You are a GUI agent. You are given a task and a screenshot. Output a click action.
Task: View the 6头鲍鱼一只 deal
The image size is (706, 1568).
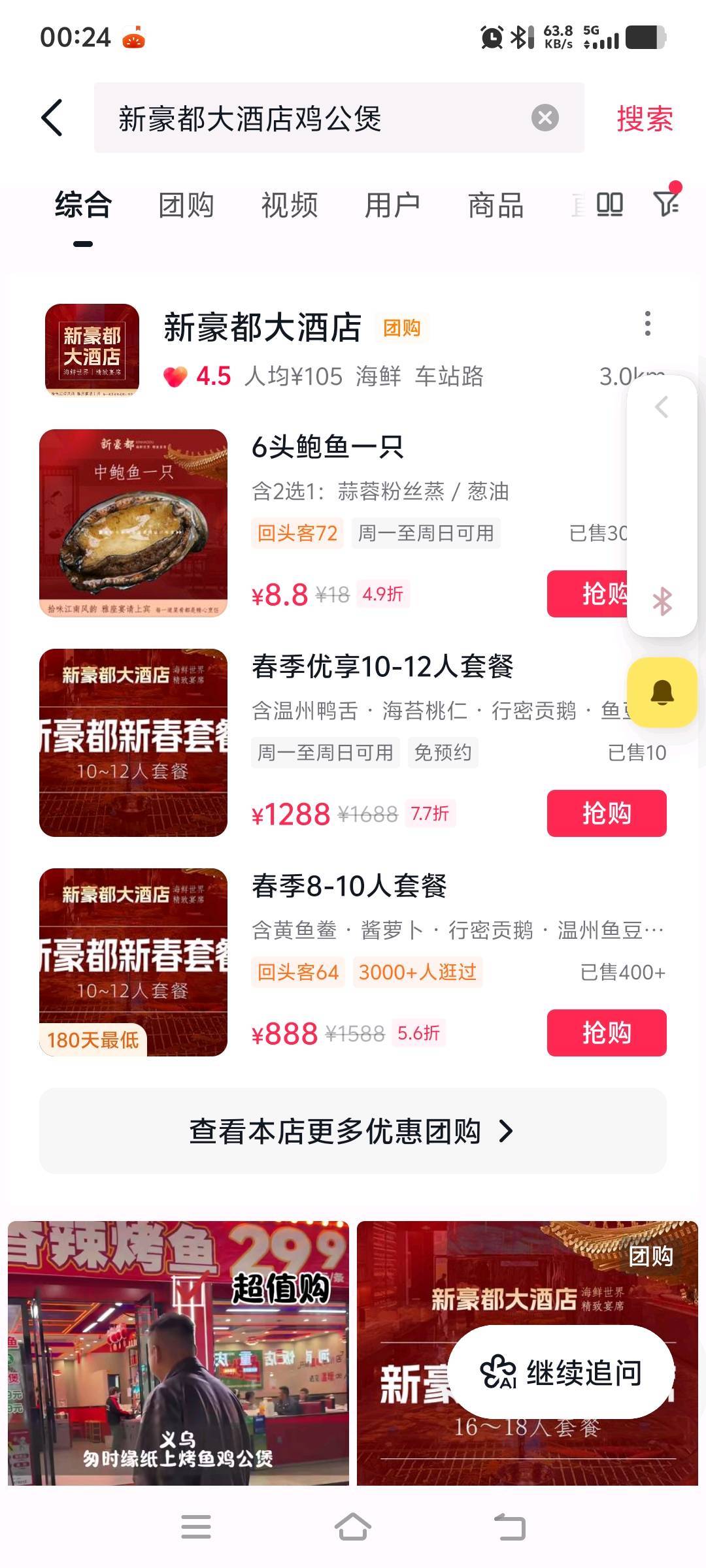point(328,448)
